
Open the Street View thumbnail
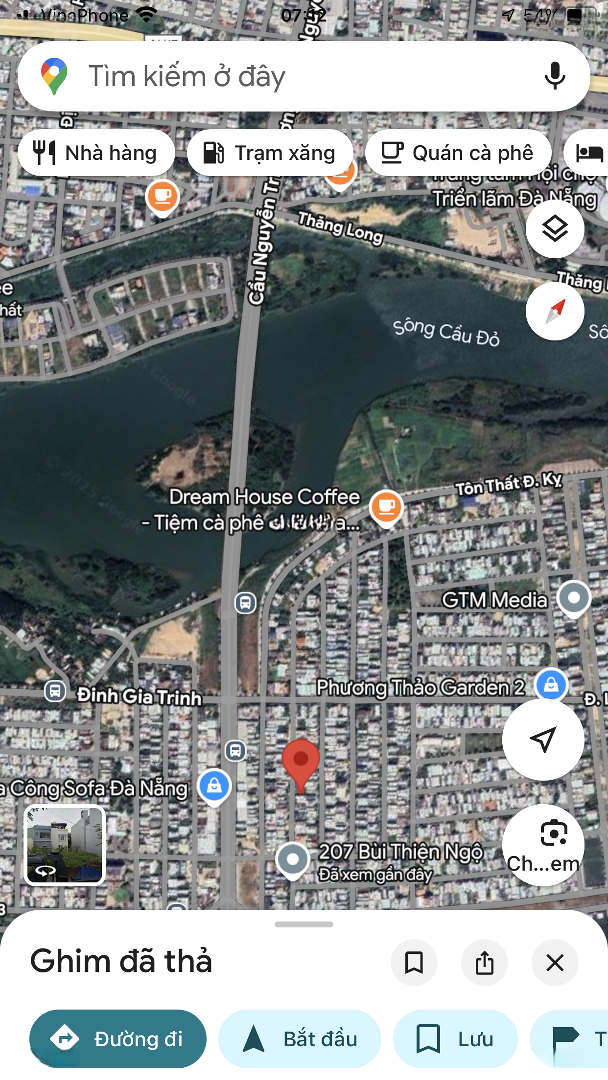tap(64, 845)
